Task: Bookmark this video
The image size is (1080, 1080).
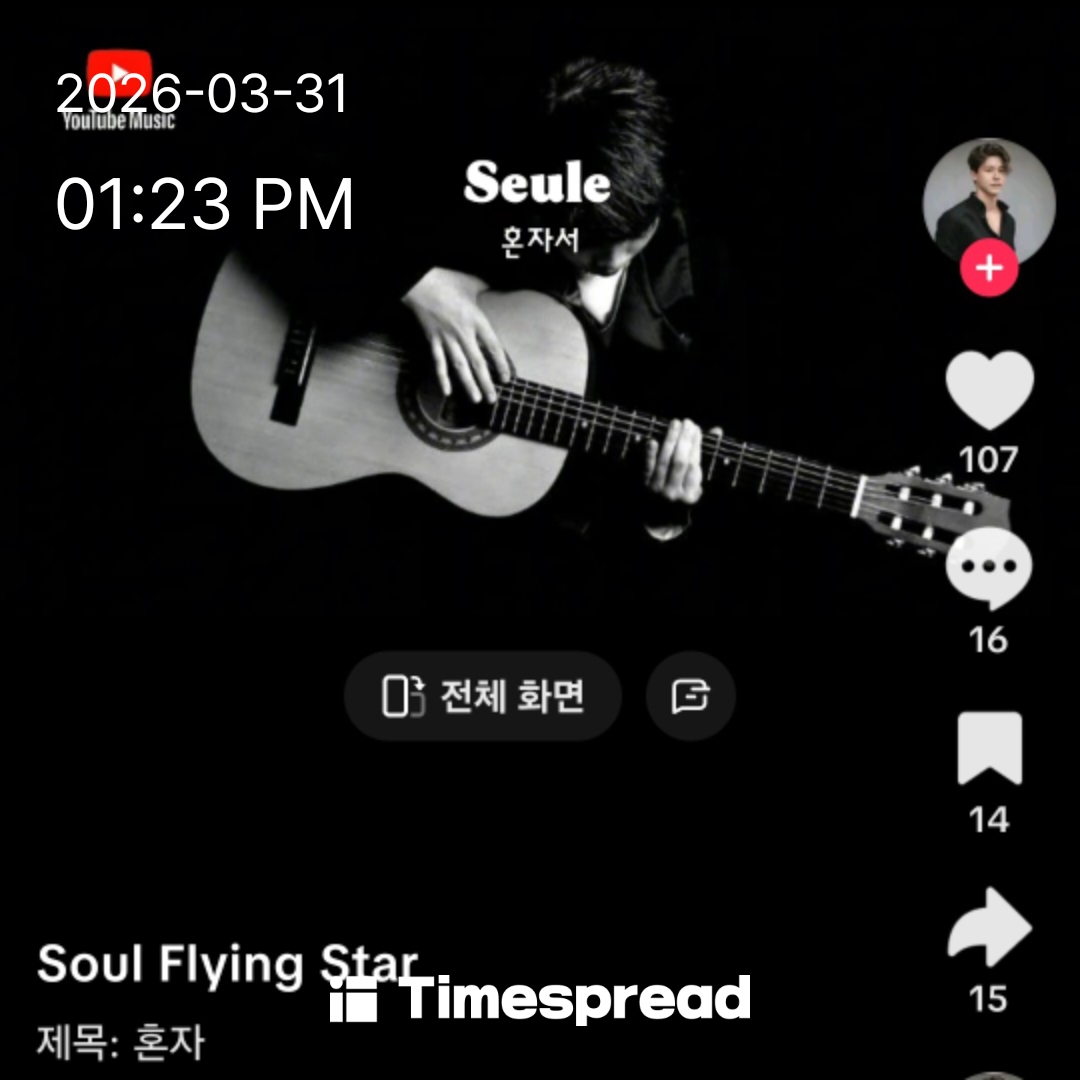Action: point(989,748)
